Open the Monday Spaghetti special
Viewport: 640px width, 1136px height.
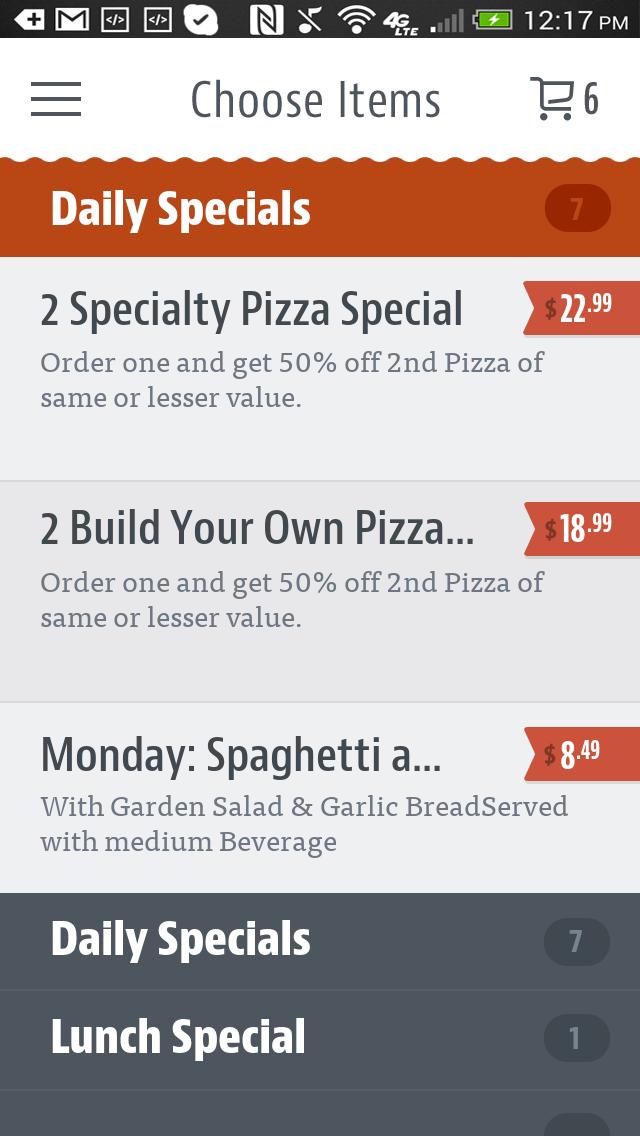click(x=280, y=796)
